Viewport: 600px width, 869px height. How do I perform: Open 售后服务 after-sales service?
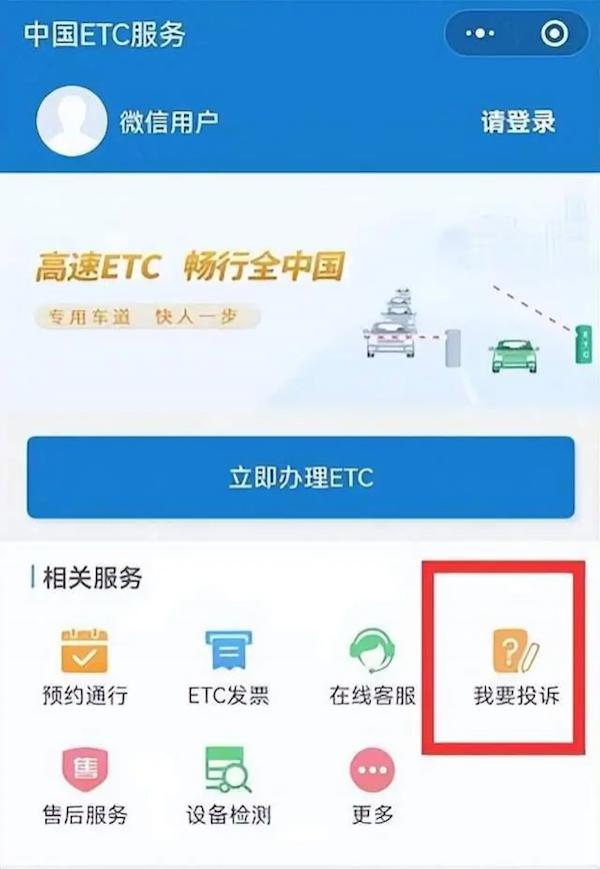click(85, 785)
